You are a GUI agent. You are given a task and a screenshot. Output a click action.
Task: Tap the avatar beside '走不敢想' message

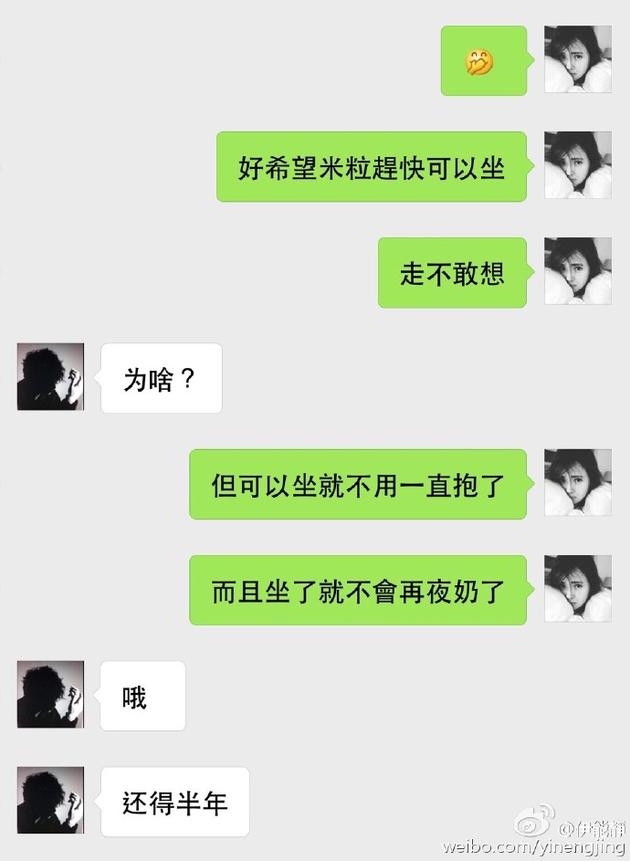pos(577,271)
